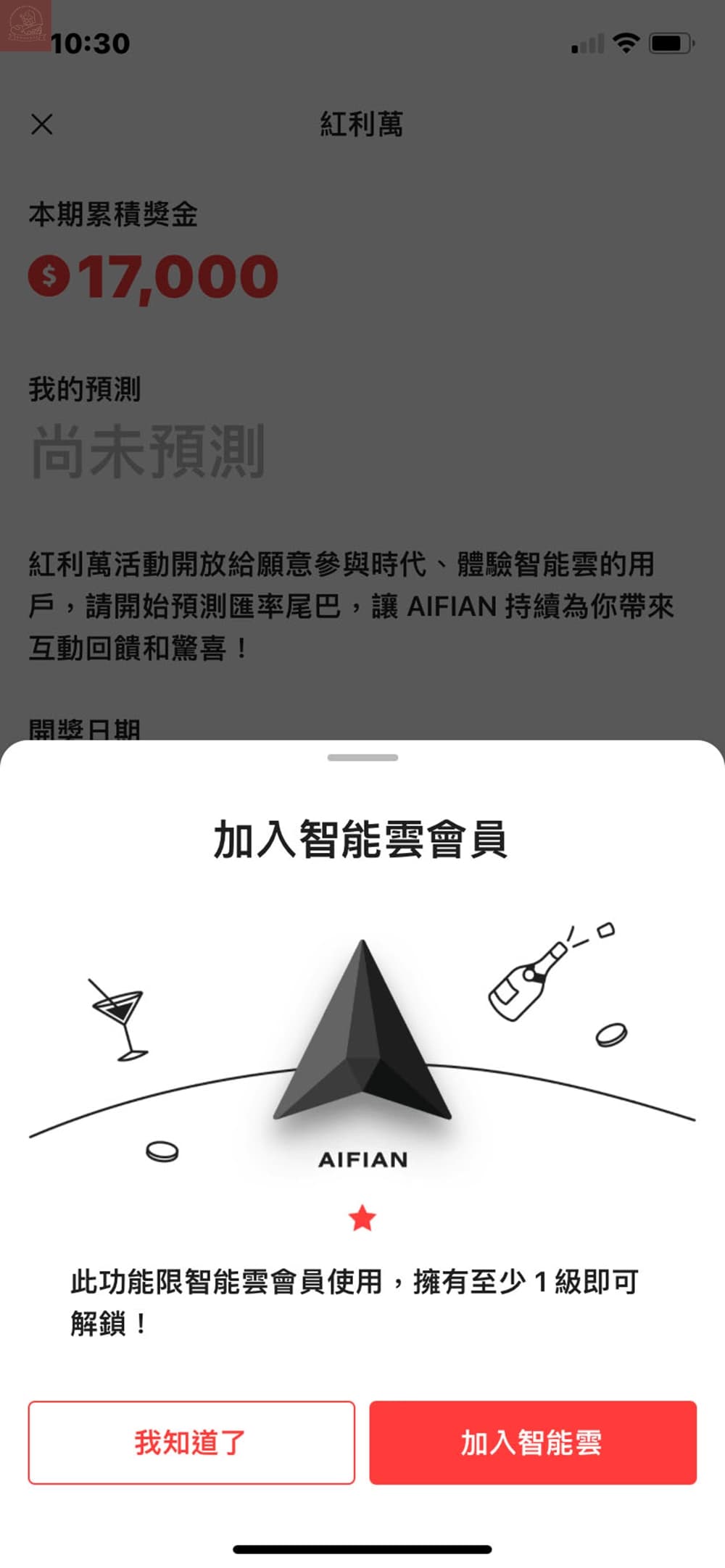This screenshot has height=1568, width=725.
Task: Tap the cellular signal bars icon
Action: (x=589, y=42)
